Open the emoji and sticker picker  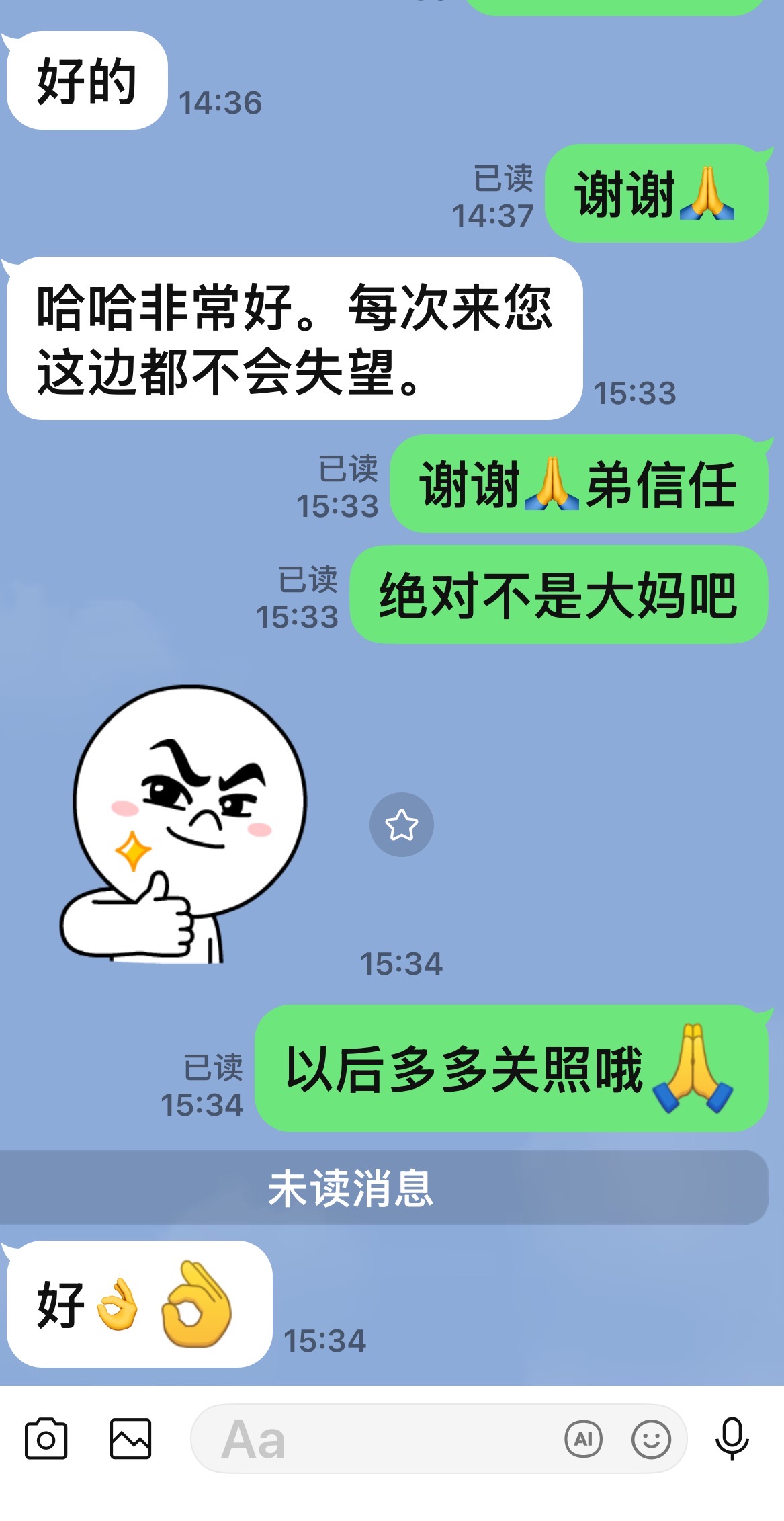(651, 1439)
